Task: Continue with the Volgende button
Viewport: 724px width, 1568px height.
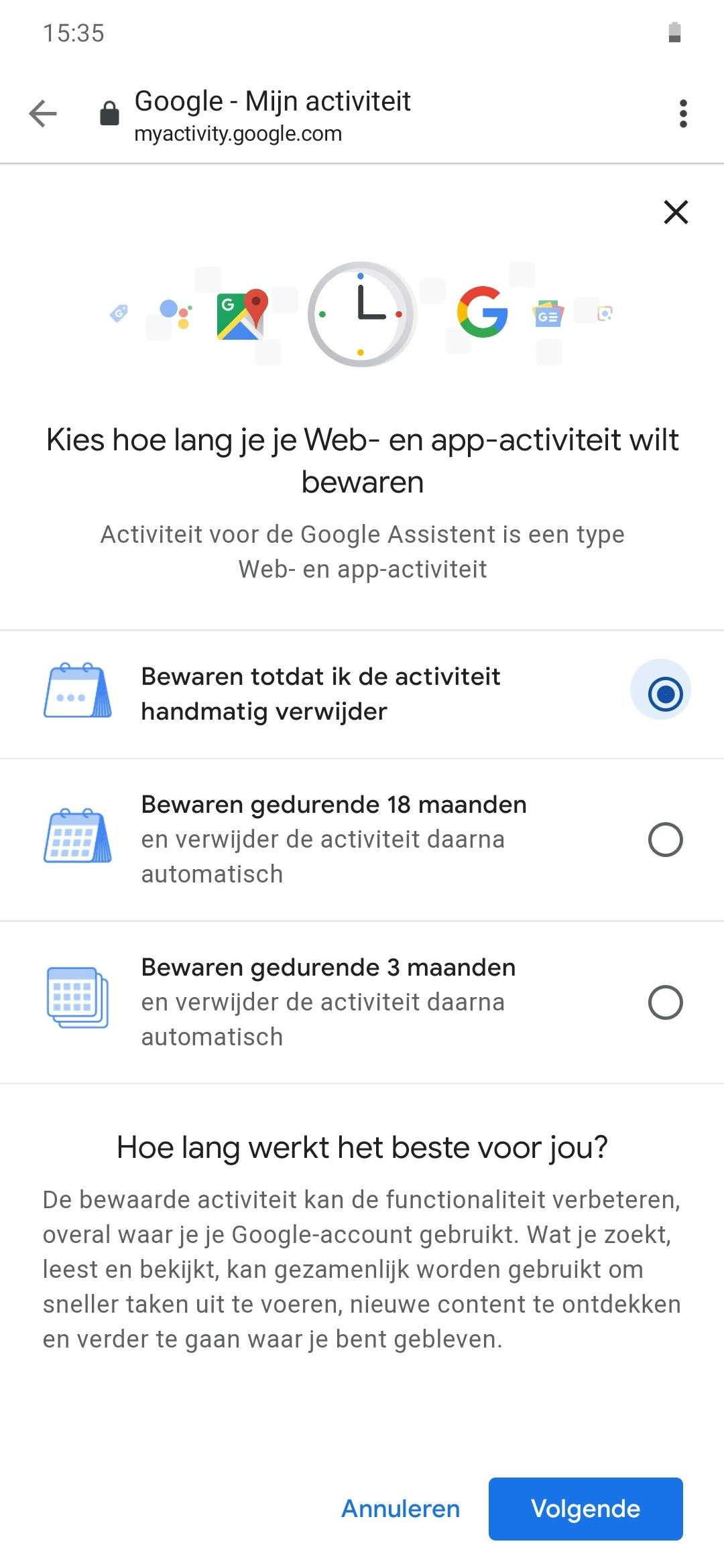Action: point(585,1509)
